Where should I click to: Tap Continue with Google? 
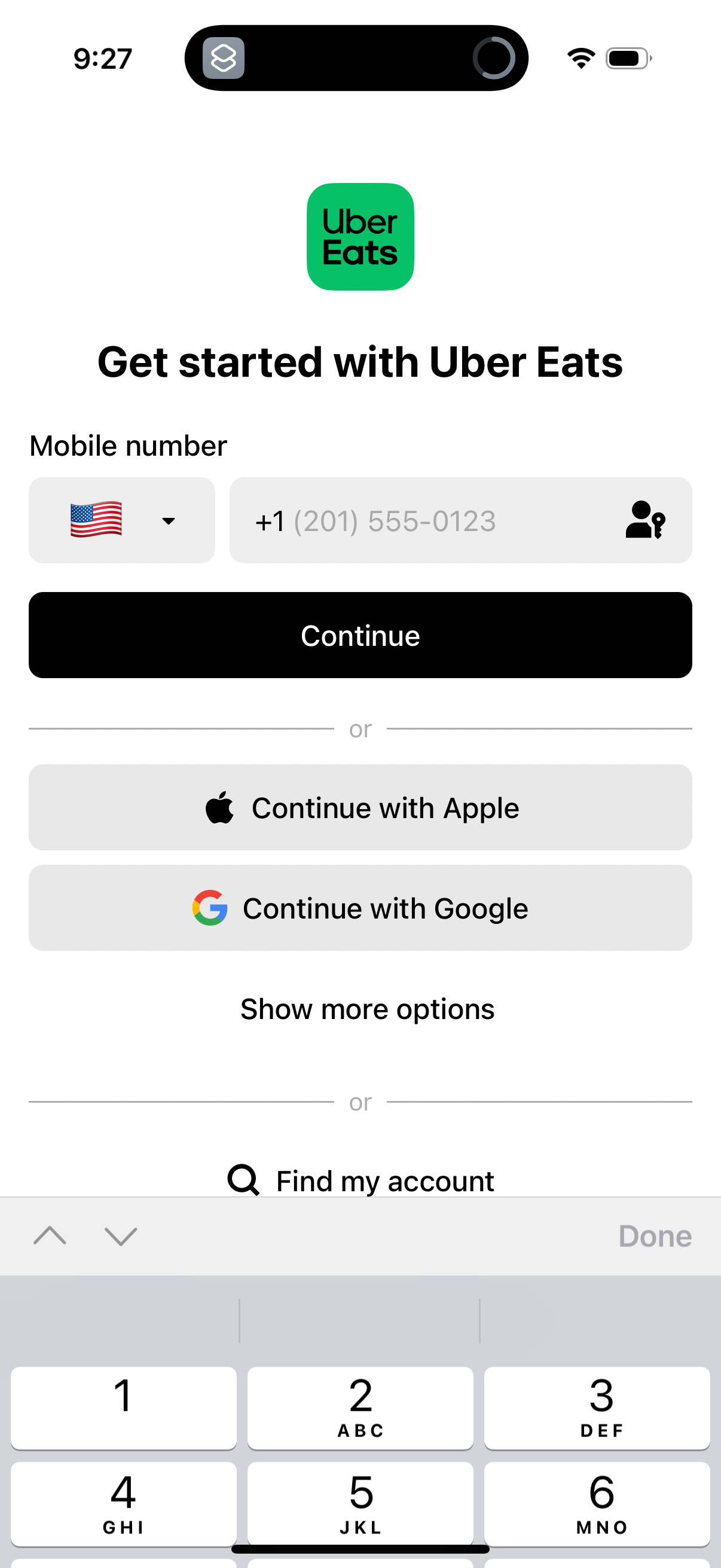[x=360, y=908]
